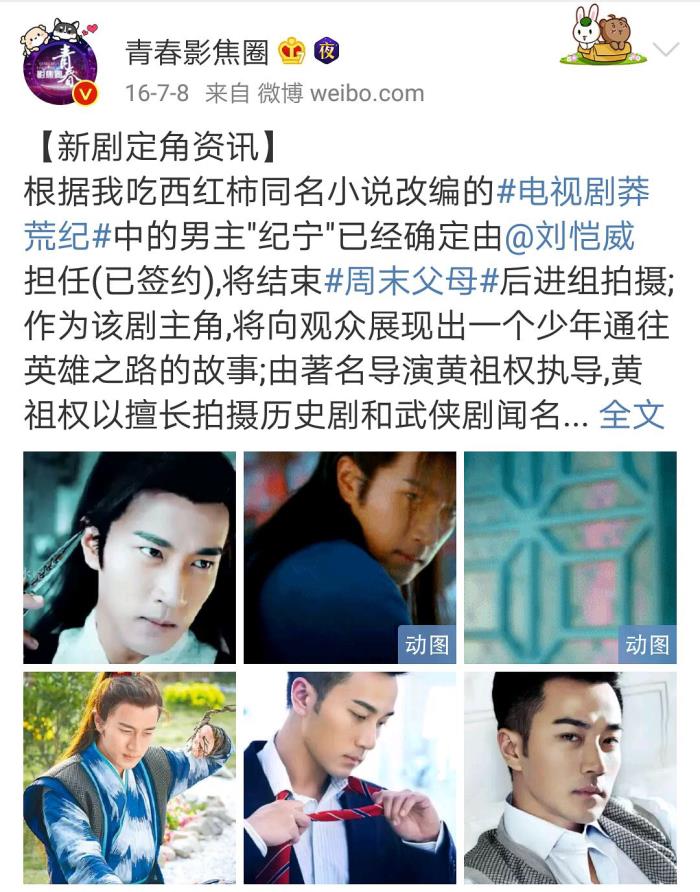This screenshot has height=892, width=700.
Task: Open 青春影焦圈 profile avatar
Action: (x=60, y=66)
